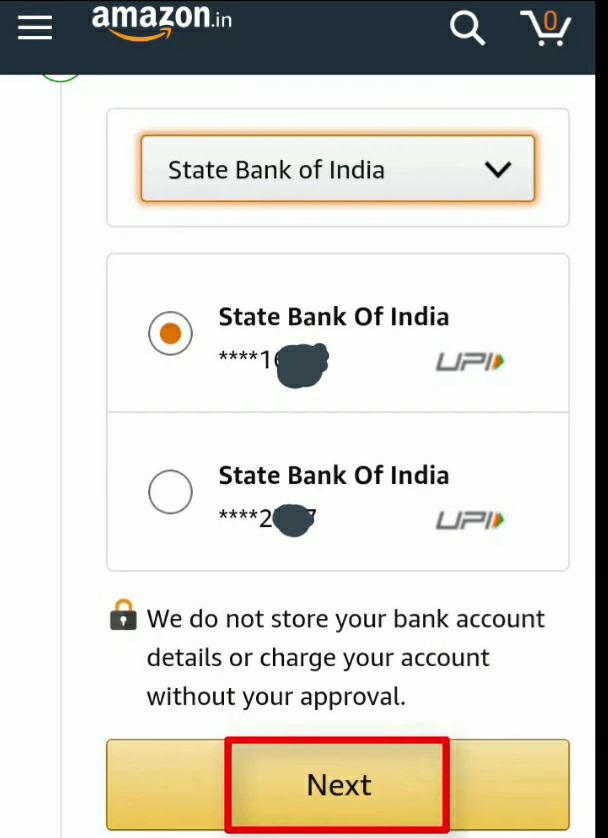608x838 pixels.
Task: Tap the Next button
Action: click(x=338, y=785)
